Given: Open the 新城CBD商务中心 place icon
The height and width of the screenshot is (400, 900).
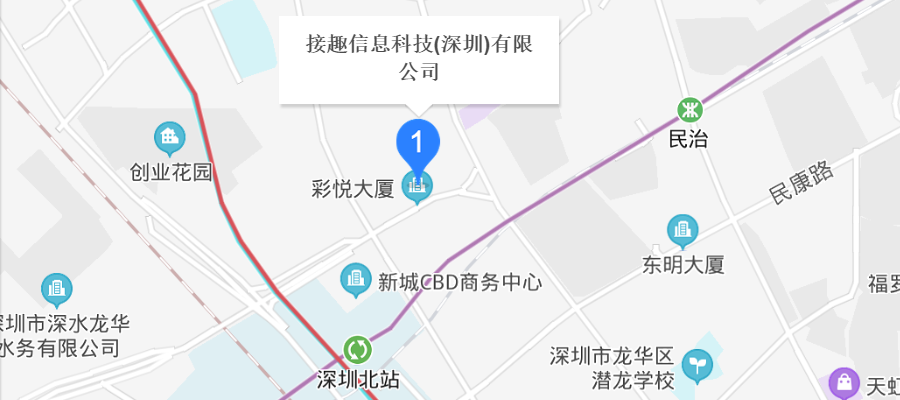Looking at the screenshot, I should click(x=355, y=281).
